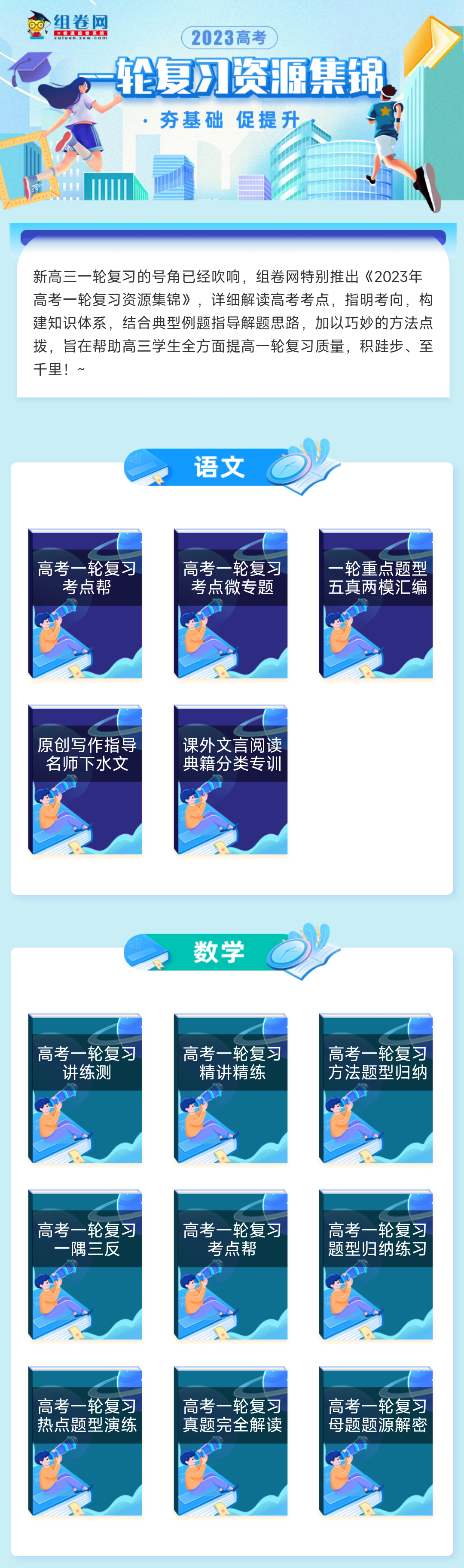Open 原创写作指导名师下水文
The height and width of the screenshot is (1568, 464).
85,780
